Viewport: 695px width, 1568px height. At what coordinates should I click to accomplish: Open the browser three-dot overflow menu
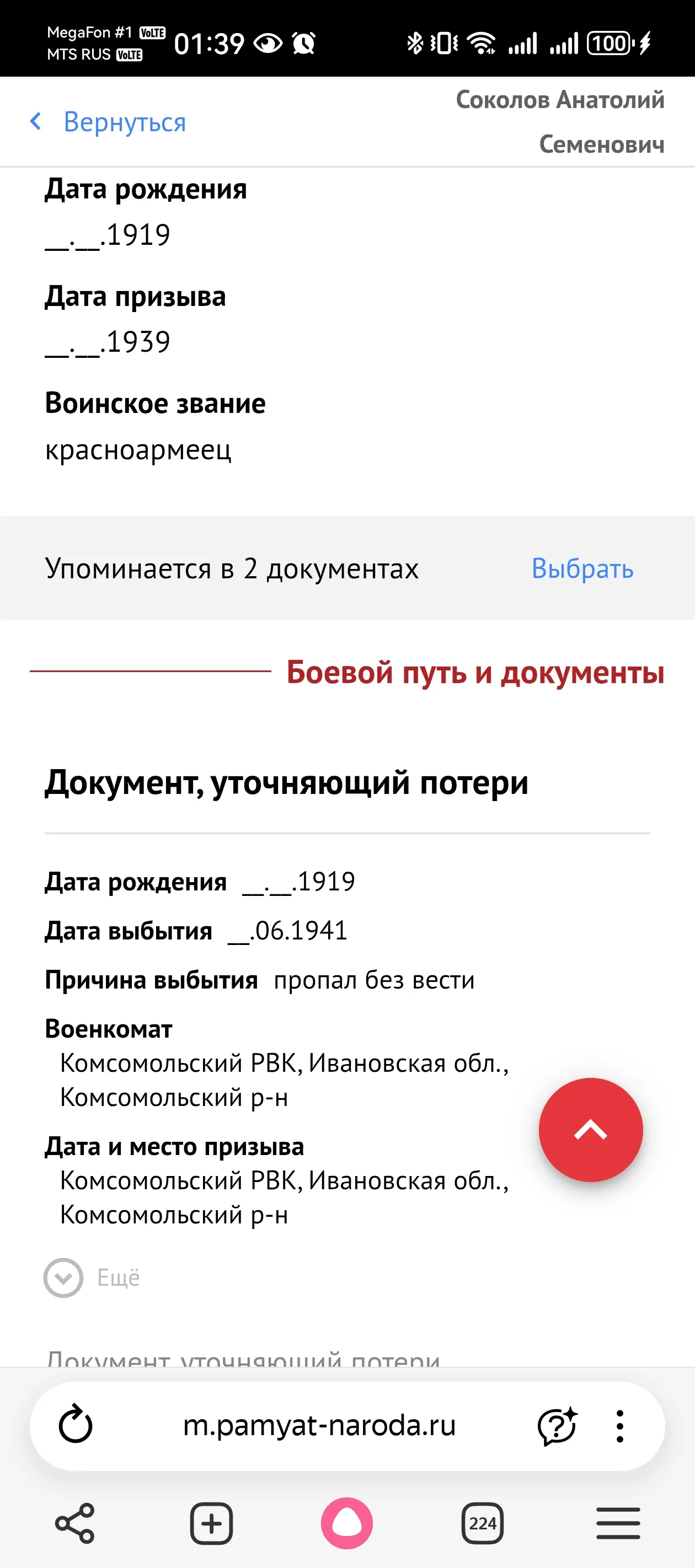point(619,1426)
